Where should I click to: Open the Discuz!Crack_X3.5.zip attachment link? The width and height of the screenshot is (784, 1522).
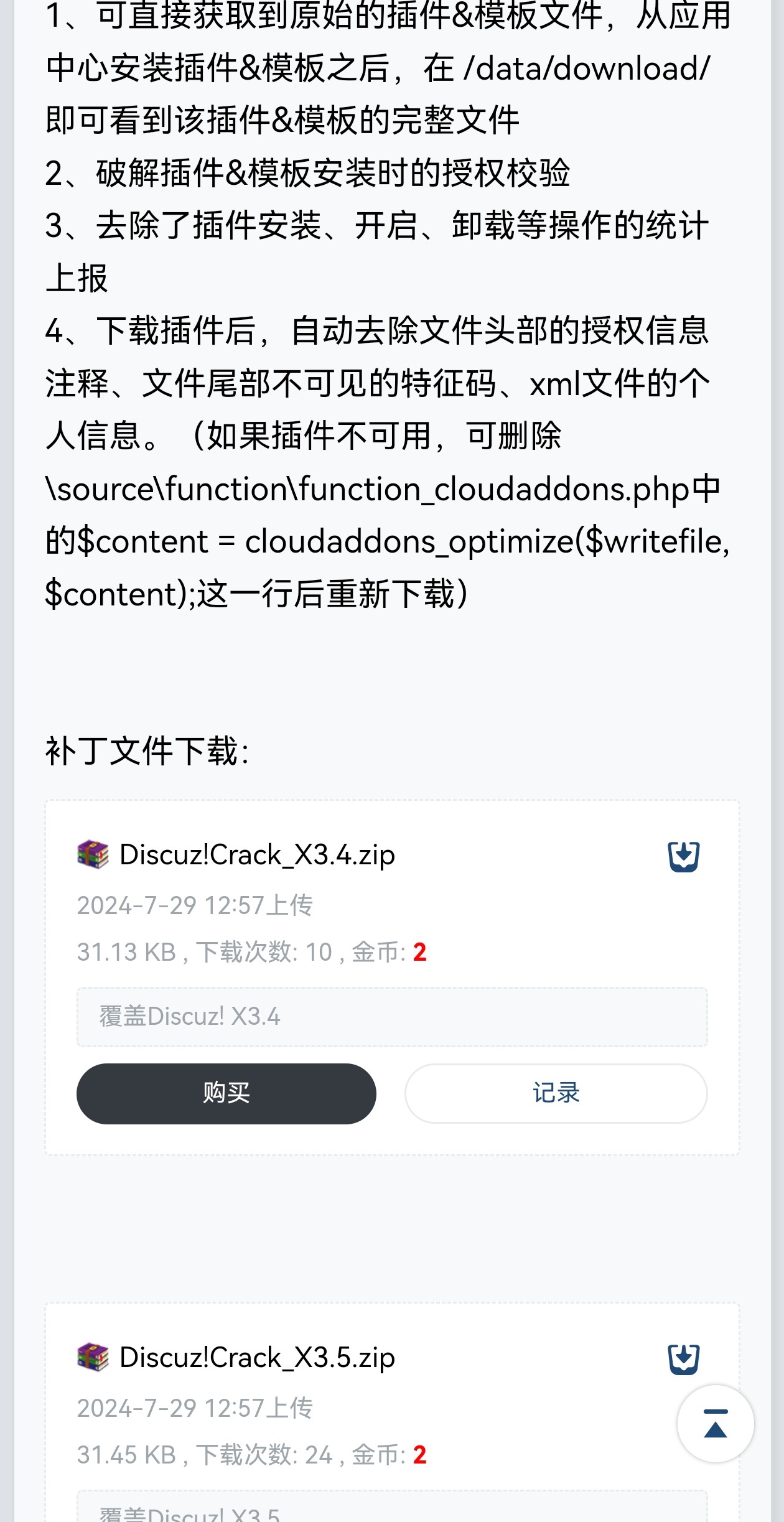pos(256,1358)
